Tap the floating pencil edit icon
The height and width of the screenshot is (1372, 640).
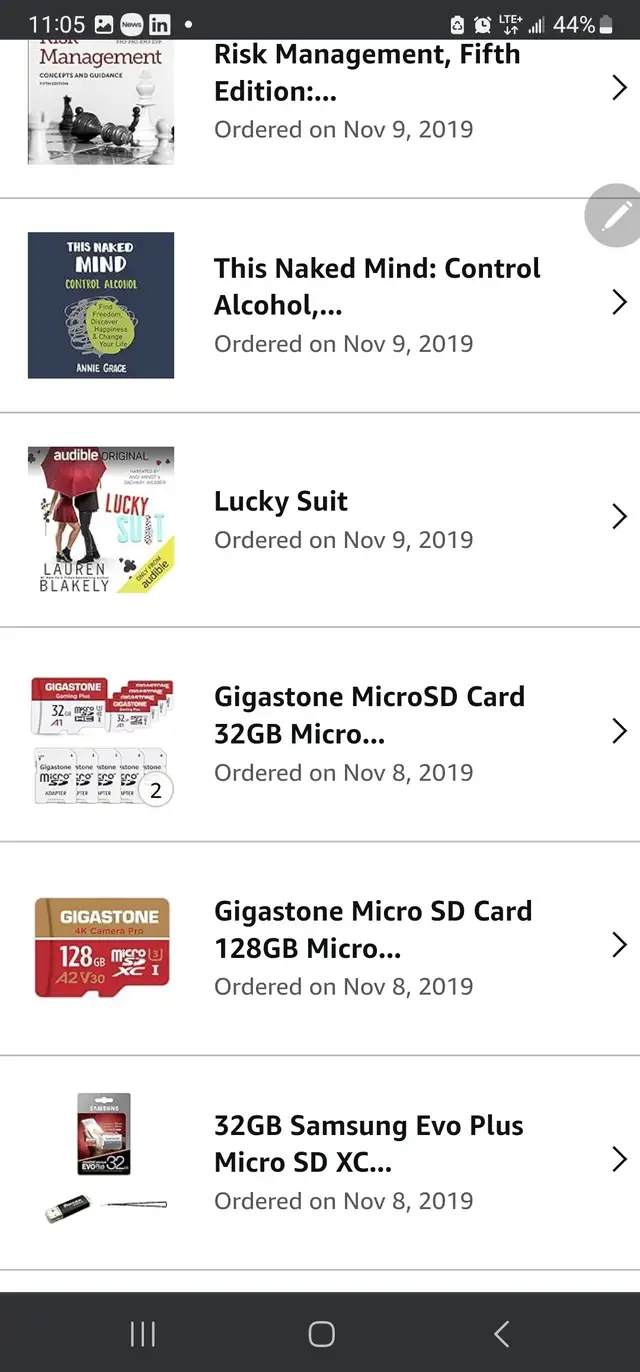pos(615,215)
